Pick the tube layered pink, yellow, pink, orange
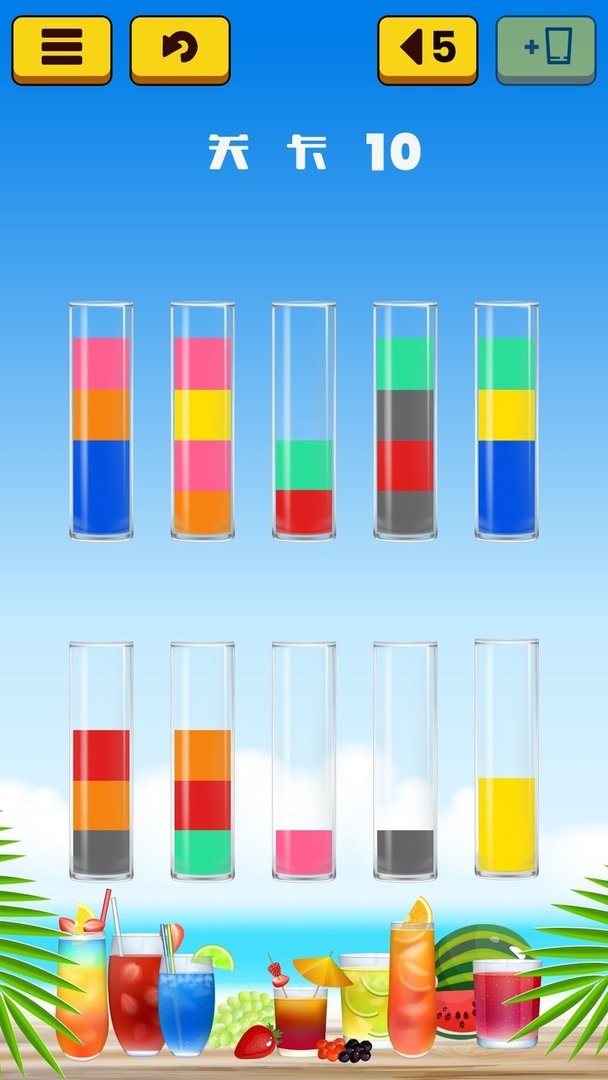 202,421
